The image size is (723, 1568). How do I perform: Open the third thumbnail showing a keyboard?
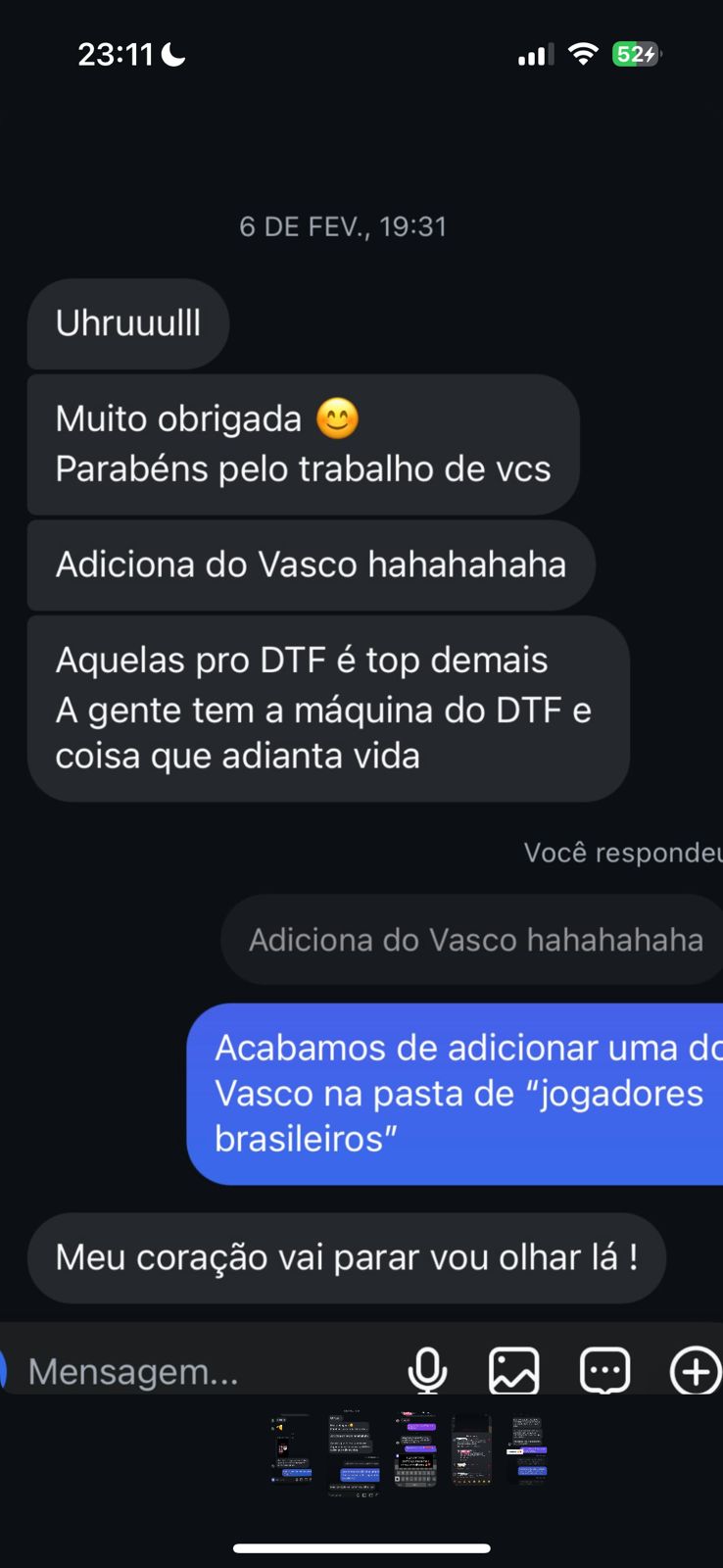(x=415, y=1450)
